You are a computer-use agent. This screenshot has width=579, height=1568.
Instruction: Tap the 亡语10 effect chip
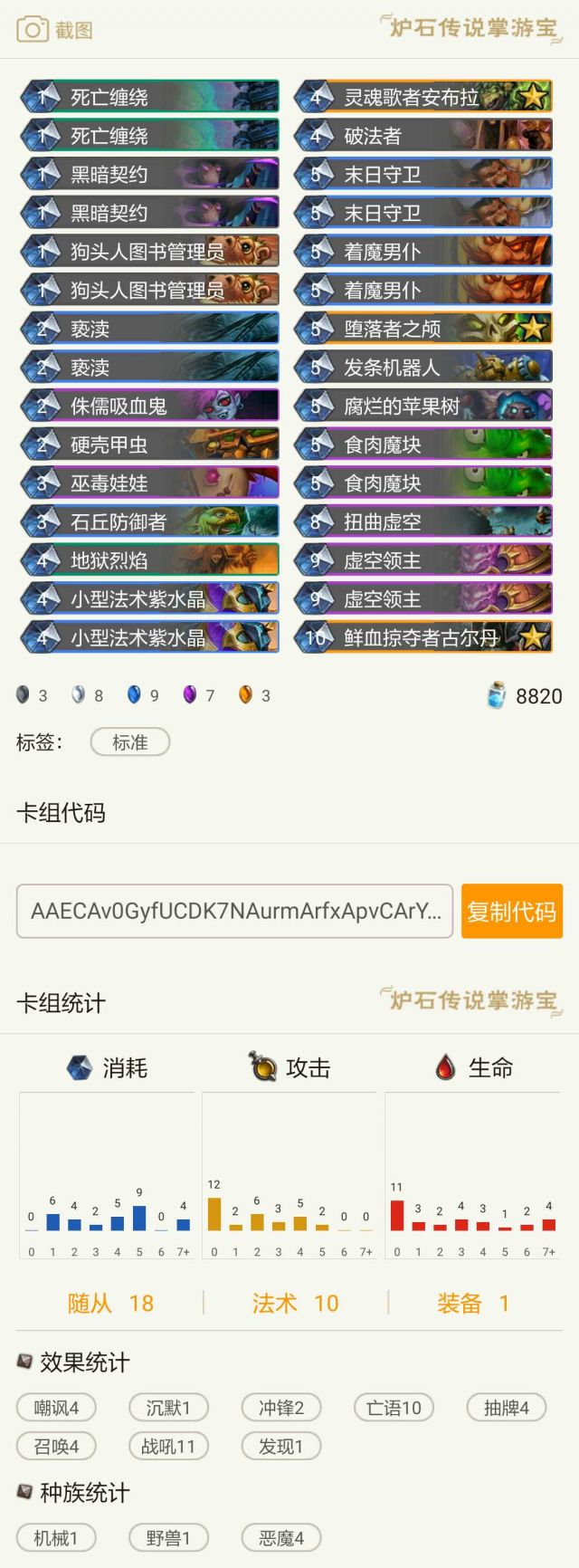pos(394,1408)
